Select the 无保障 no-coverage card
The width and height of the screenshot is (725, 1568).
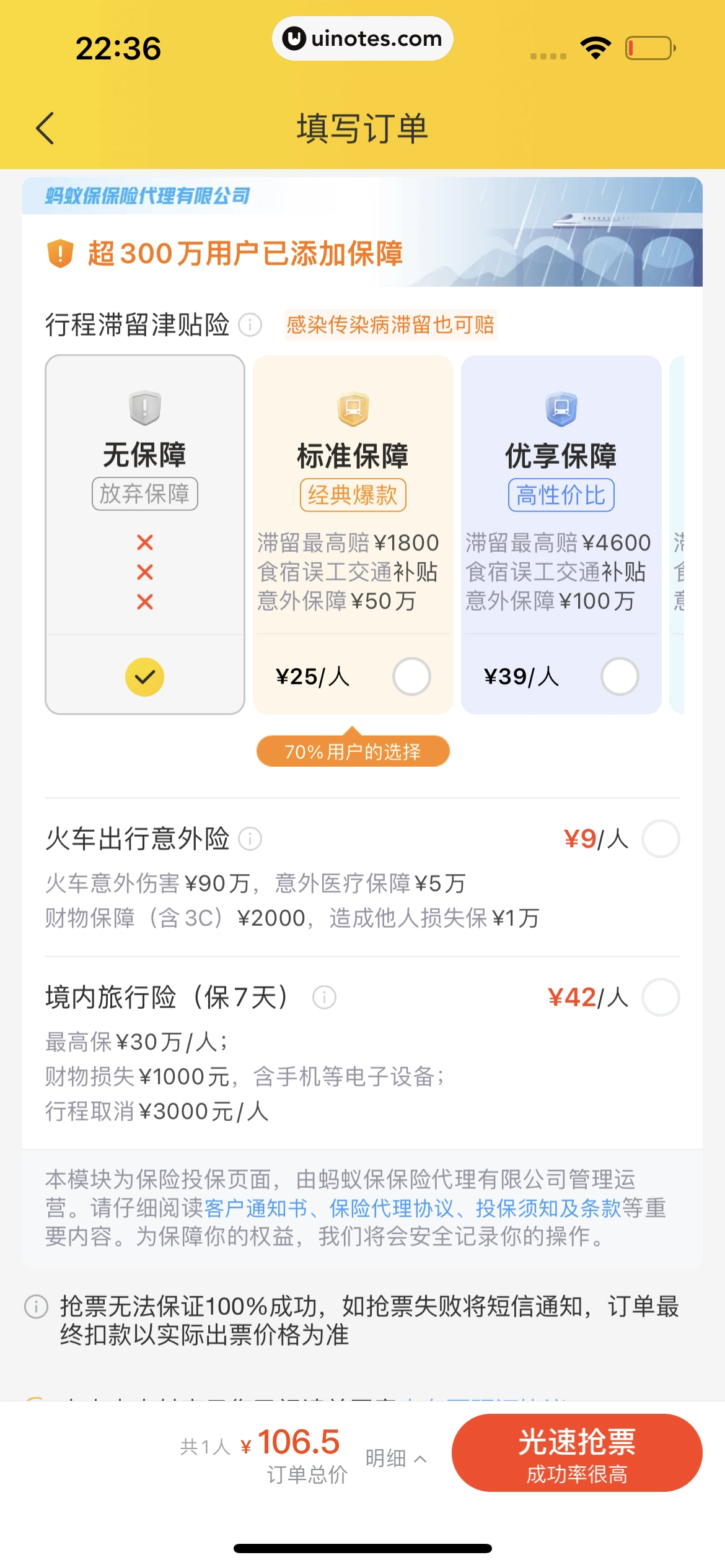click(145, 534)
